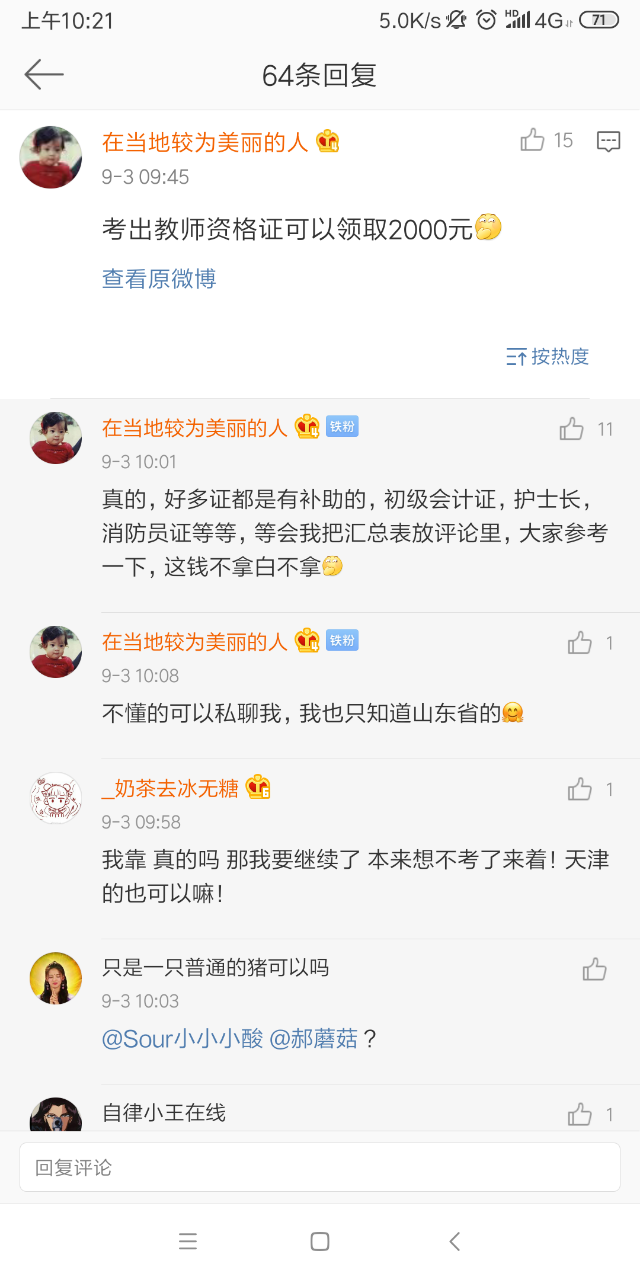Like the comment about 教师资格证 2000元

[x=533, y=141]
